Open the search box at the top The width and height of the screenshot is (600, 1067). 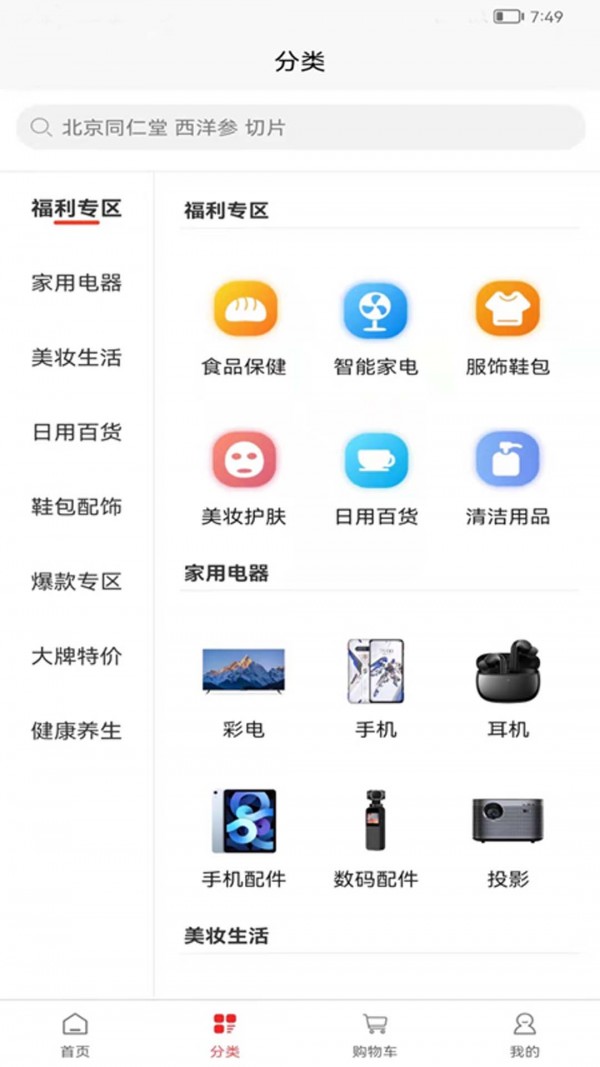300,128
